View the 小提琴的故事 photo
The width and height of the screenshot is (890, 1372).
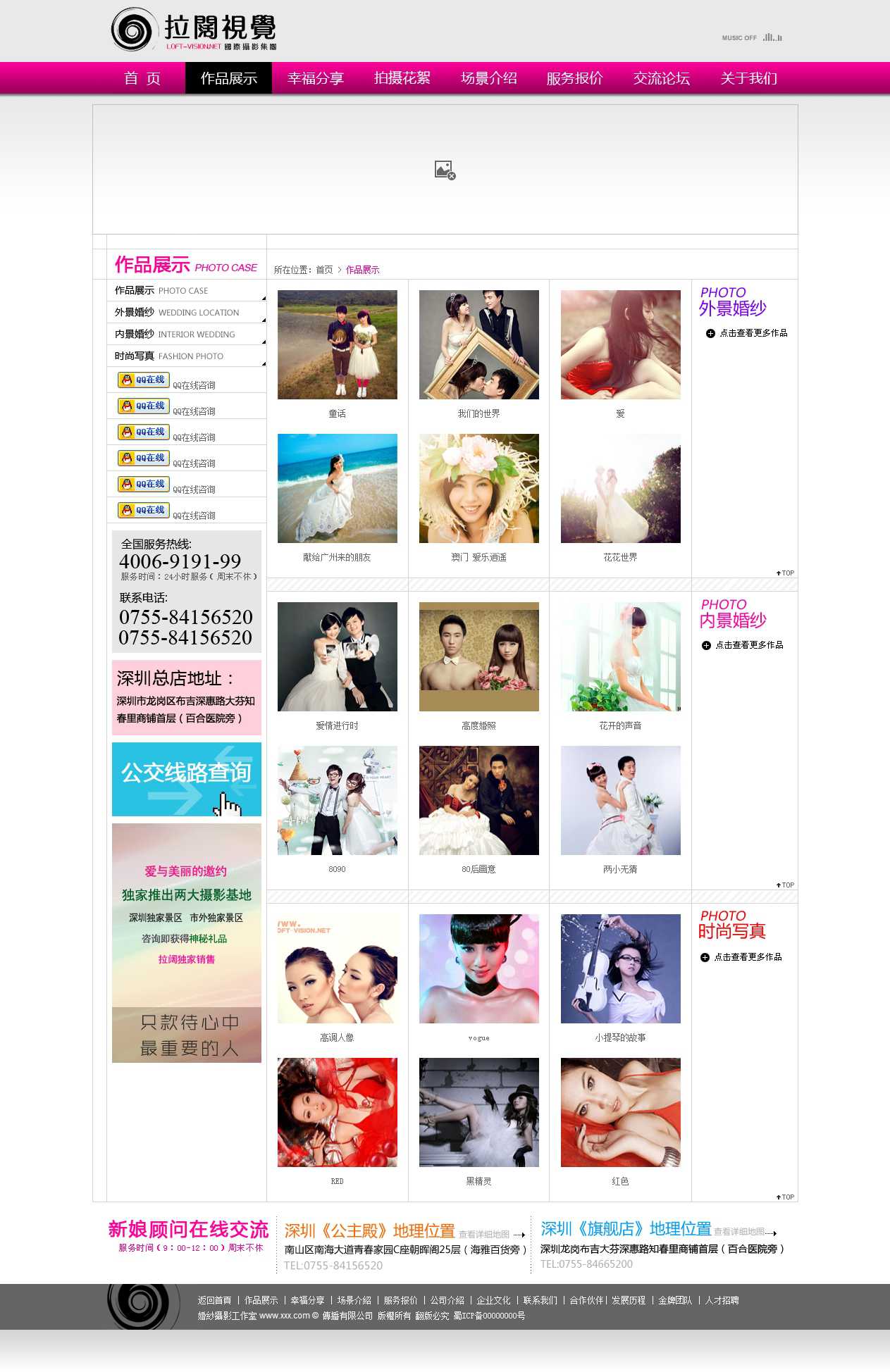tap(620, 968)
